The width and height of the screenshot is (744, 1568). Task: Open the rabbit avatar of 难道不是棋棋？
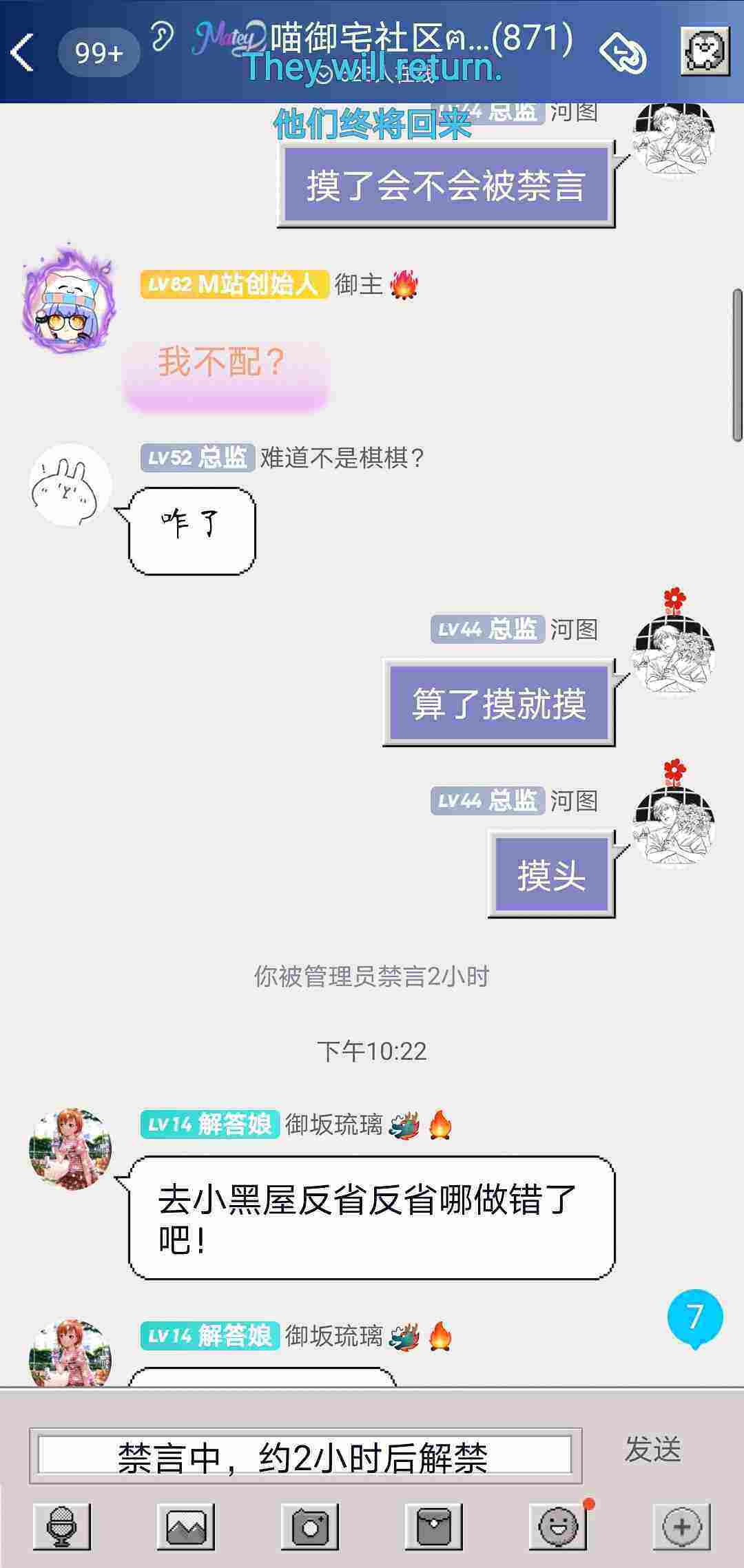coord(70,485)
